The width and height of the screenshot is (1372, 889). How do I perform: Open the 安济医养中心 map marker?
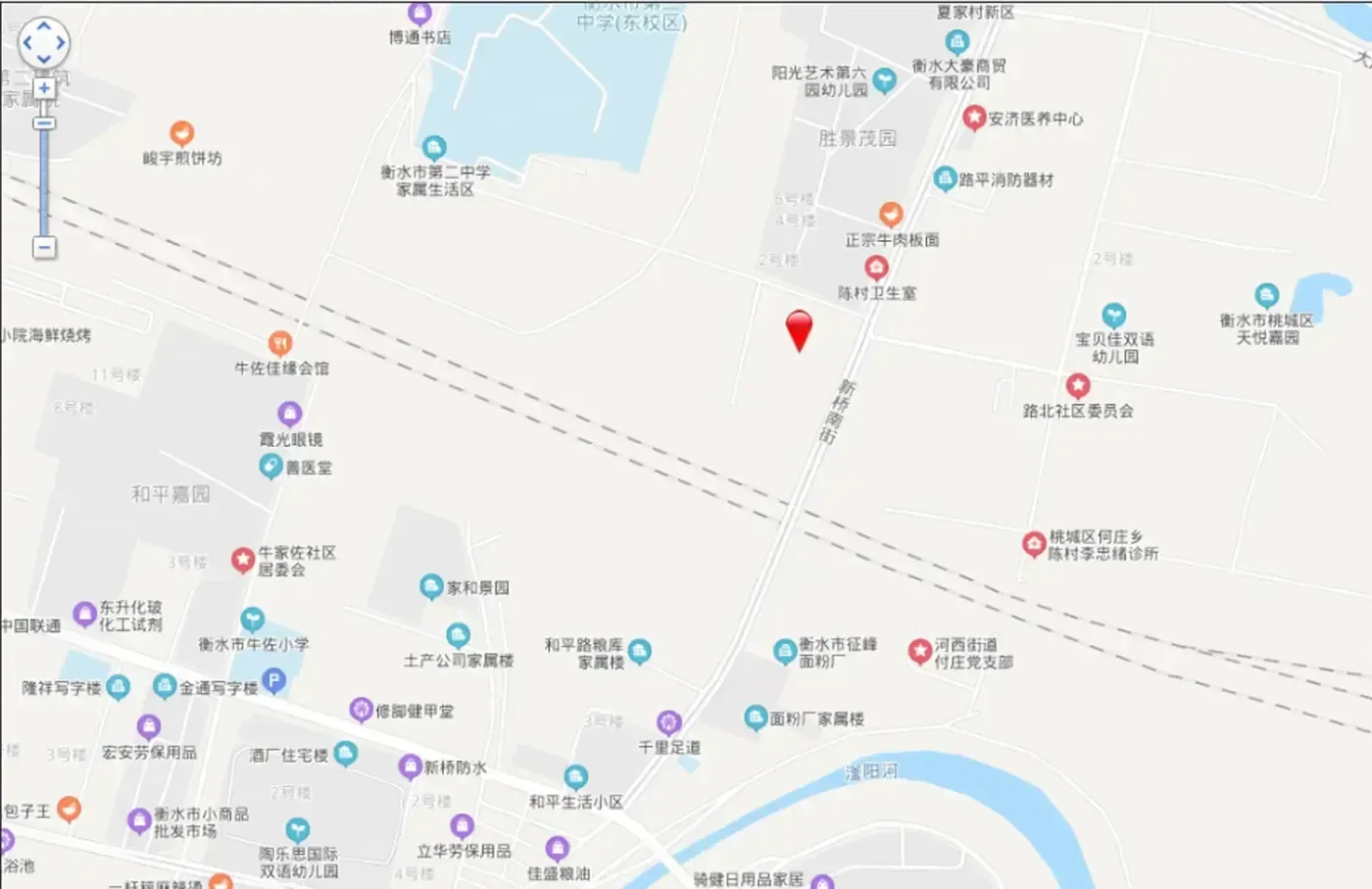point(974,118)
